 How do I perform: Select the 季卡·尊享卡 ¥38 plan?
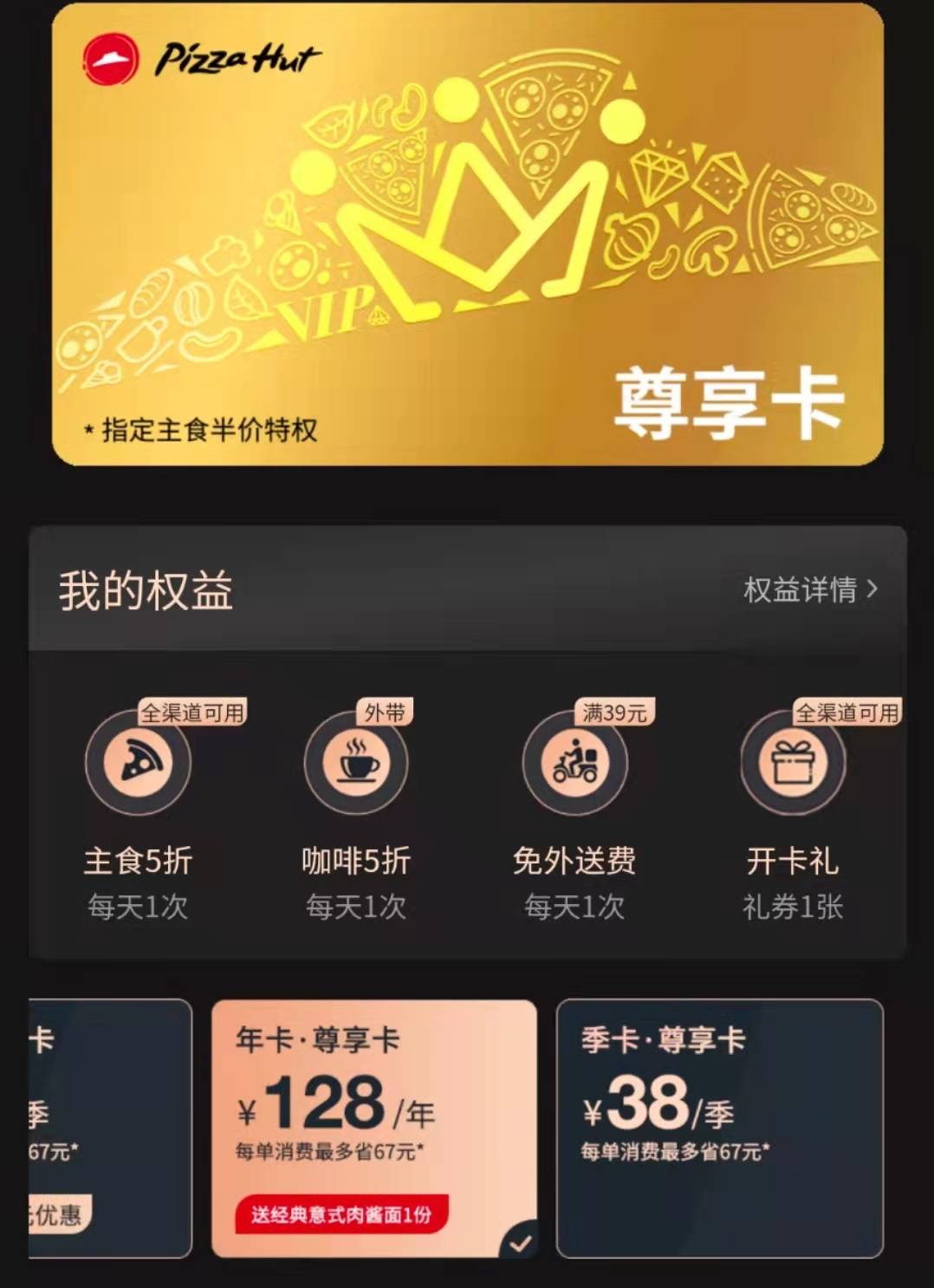tap(719, 1127)
